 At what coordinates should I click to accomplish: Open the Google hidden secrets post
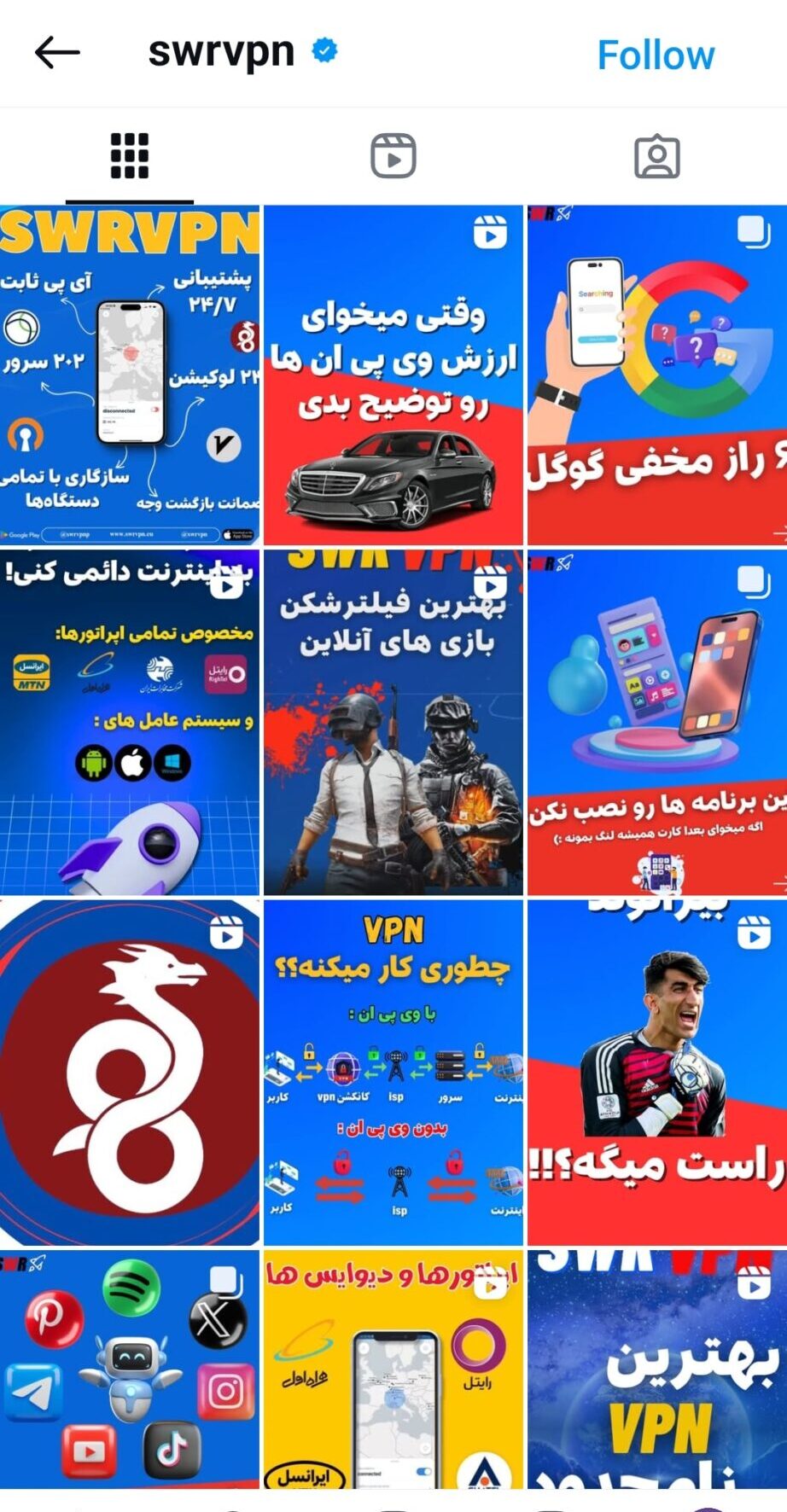click(x=656, y=375)
